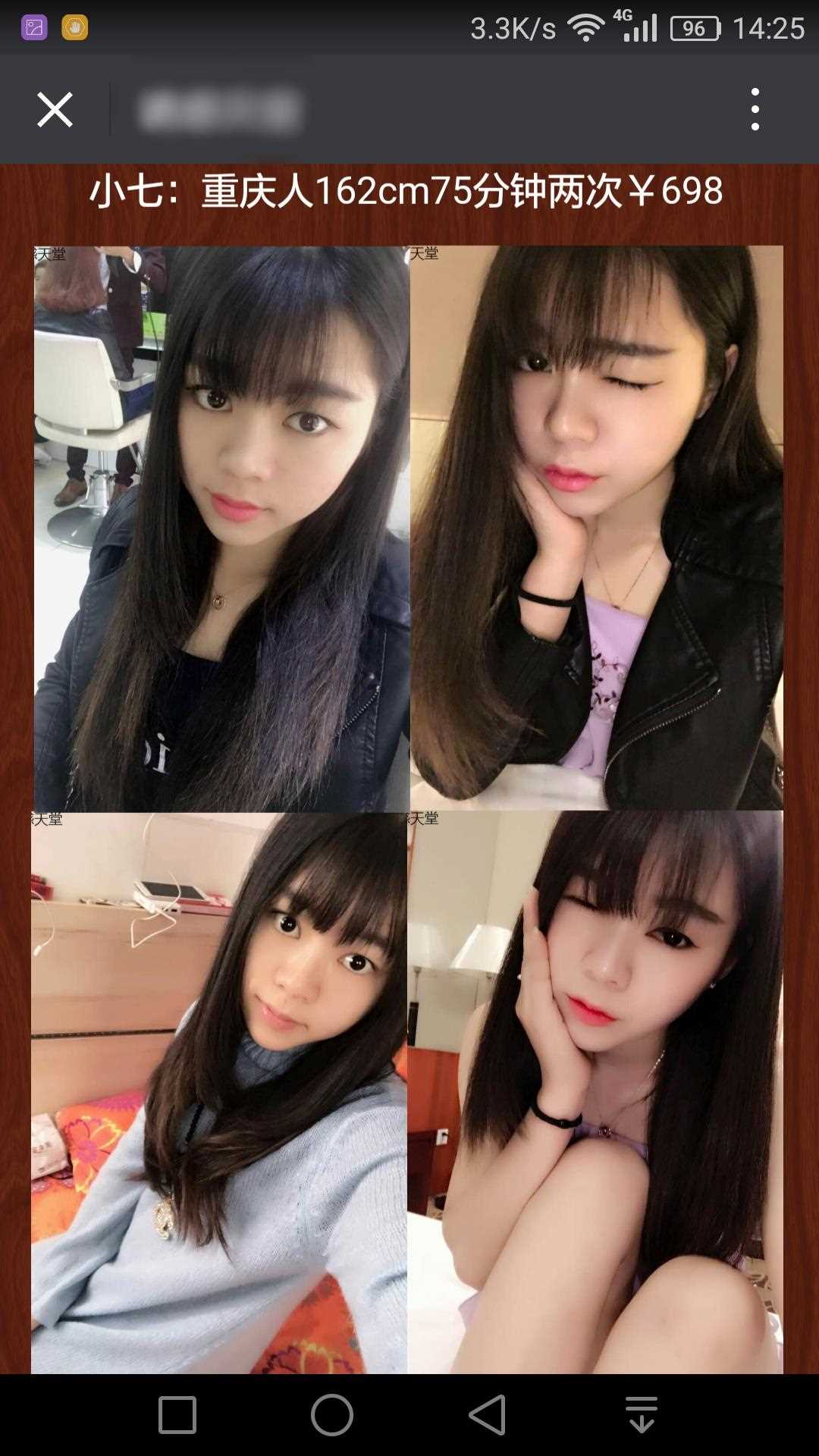Close the web page with the X
This screenshot has width=819, height=1456.
tap(55, 110)
